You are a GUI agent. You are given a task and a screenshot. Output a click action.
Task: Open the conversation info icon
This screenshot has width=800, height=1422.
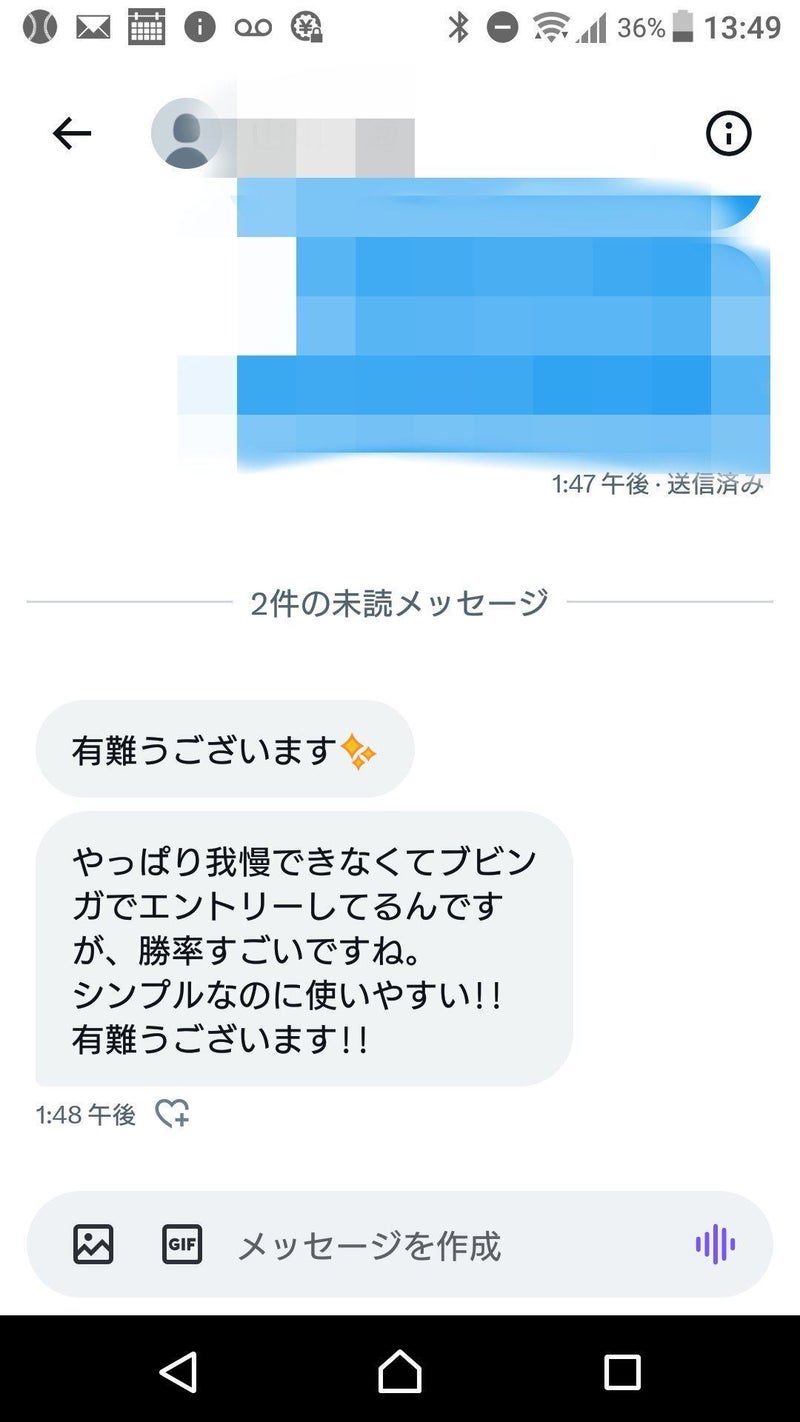[x=728, y=133]
